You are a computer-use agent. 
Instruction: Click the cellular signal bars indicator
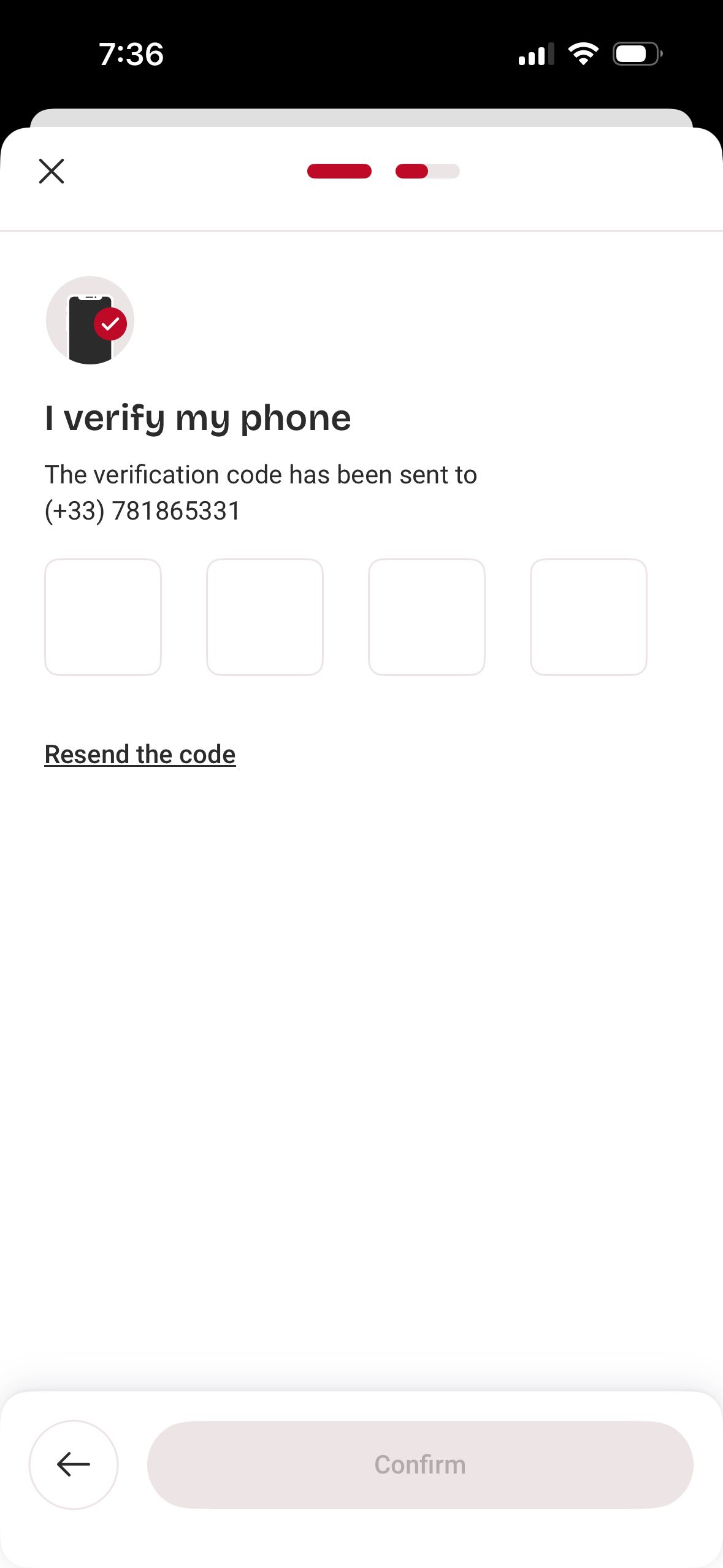(535, 54)
